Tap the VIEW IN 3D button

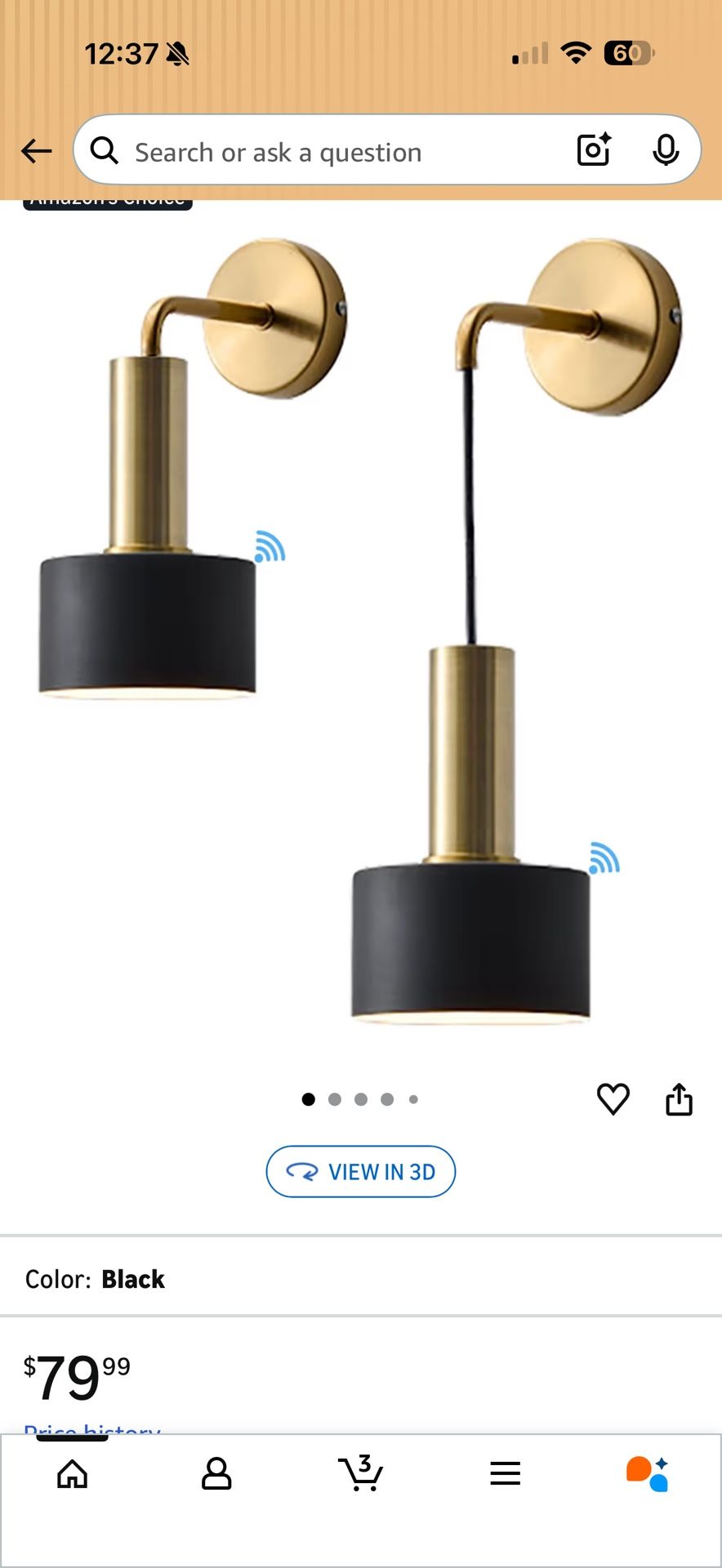point(360,1171)
